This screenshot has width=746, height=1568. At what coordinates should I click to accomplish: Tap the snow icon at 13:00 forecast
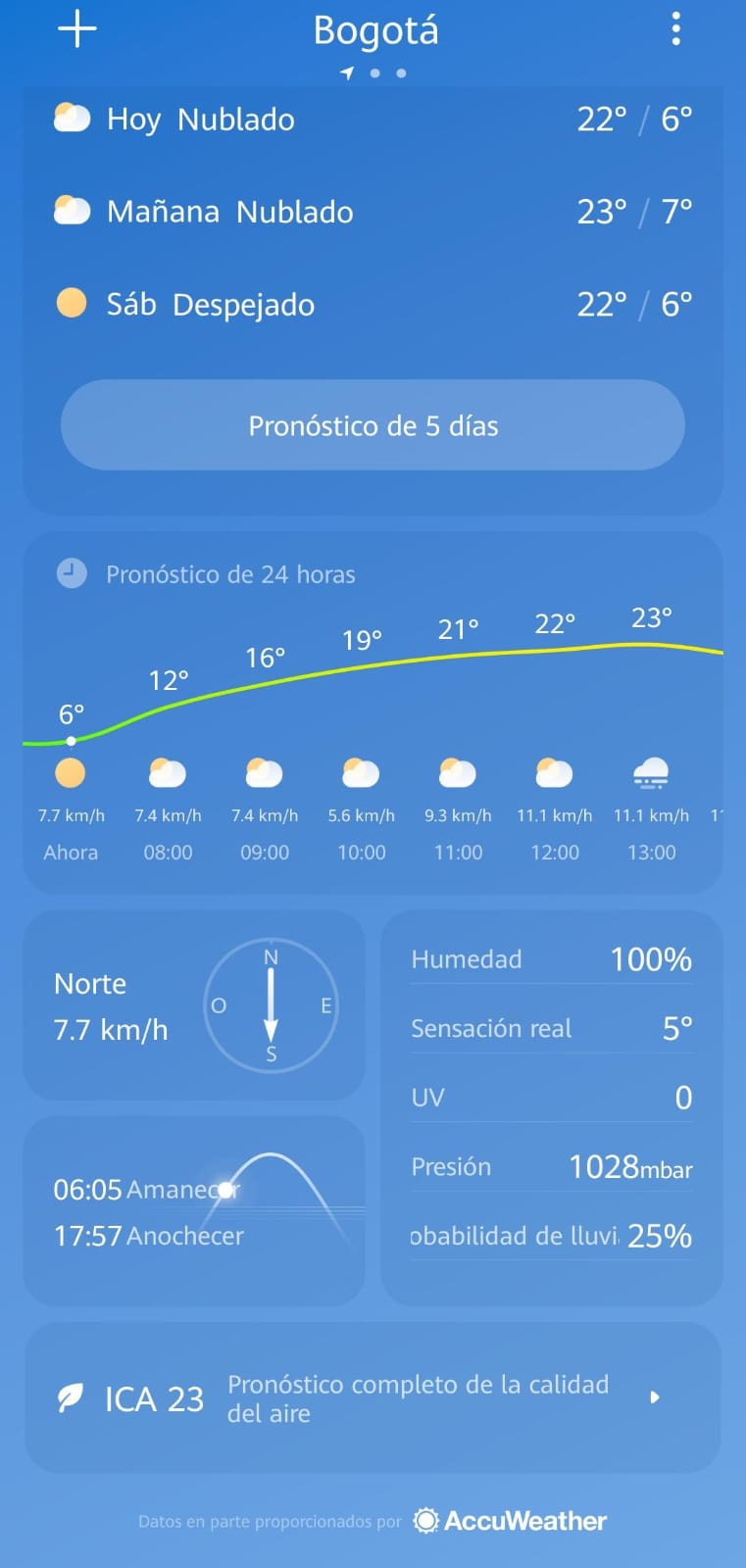(x=651, y=774)
